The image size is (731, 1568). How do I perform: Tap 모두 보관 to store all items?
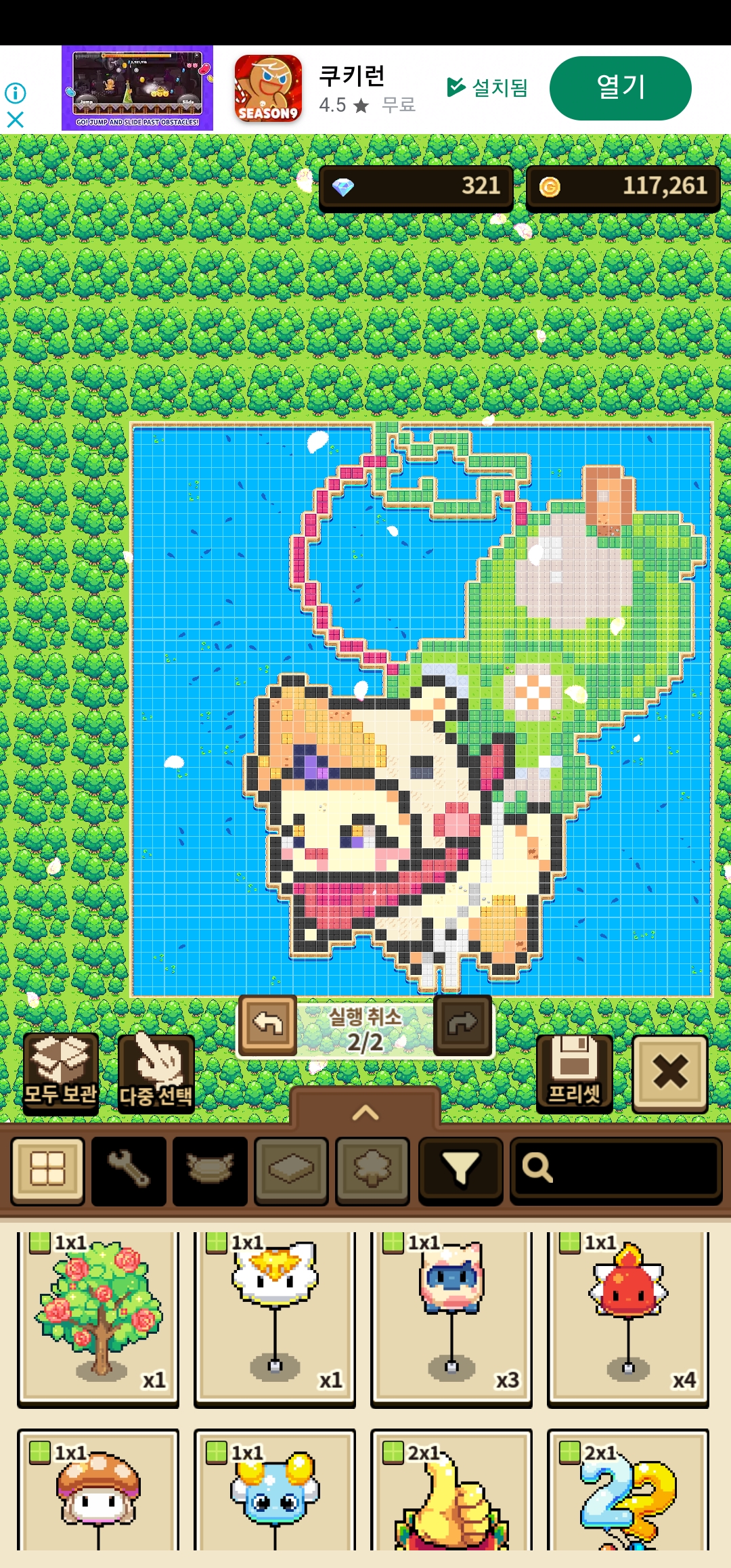pos(61,1072)
